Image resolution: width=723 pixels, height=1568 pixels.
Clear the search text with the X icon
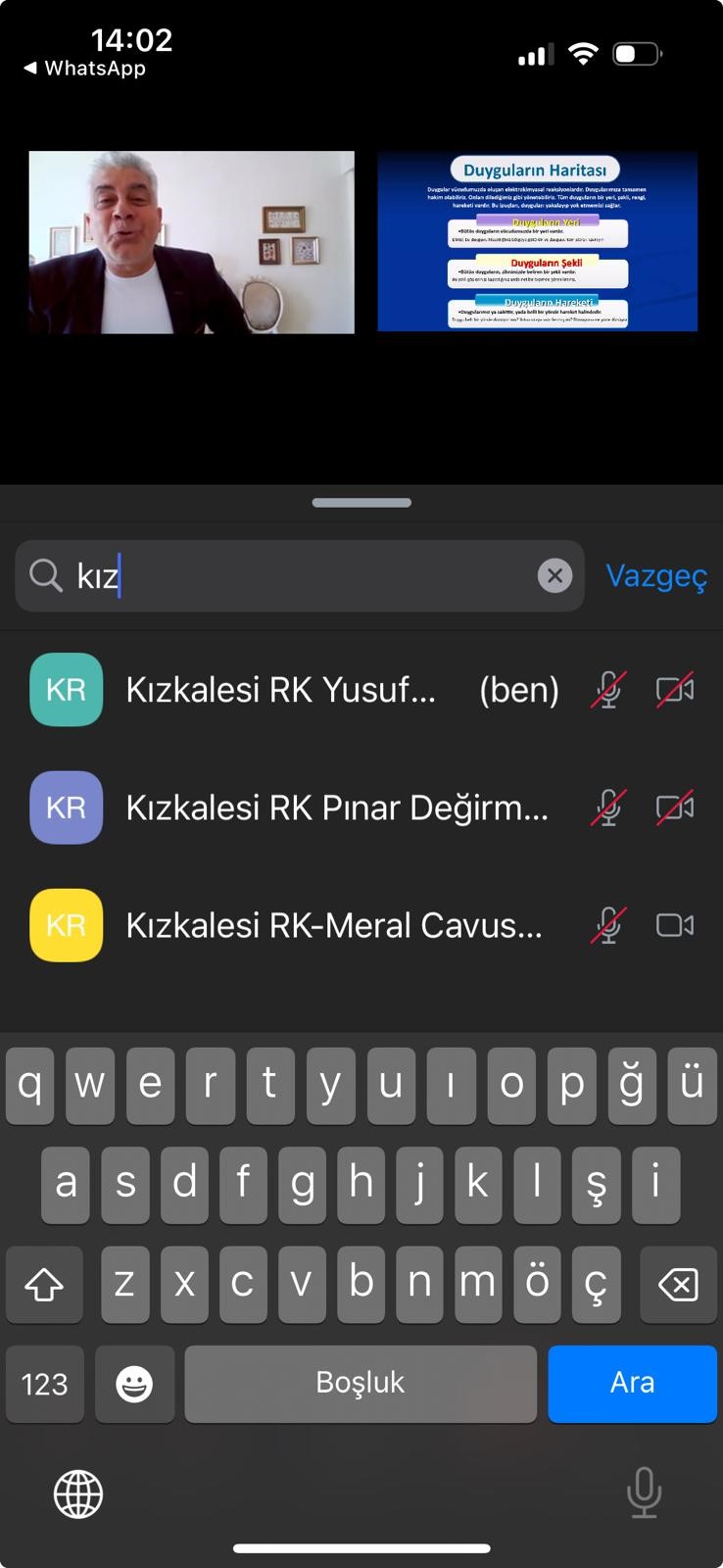554,575
